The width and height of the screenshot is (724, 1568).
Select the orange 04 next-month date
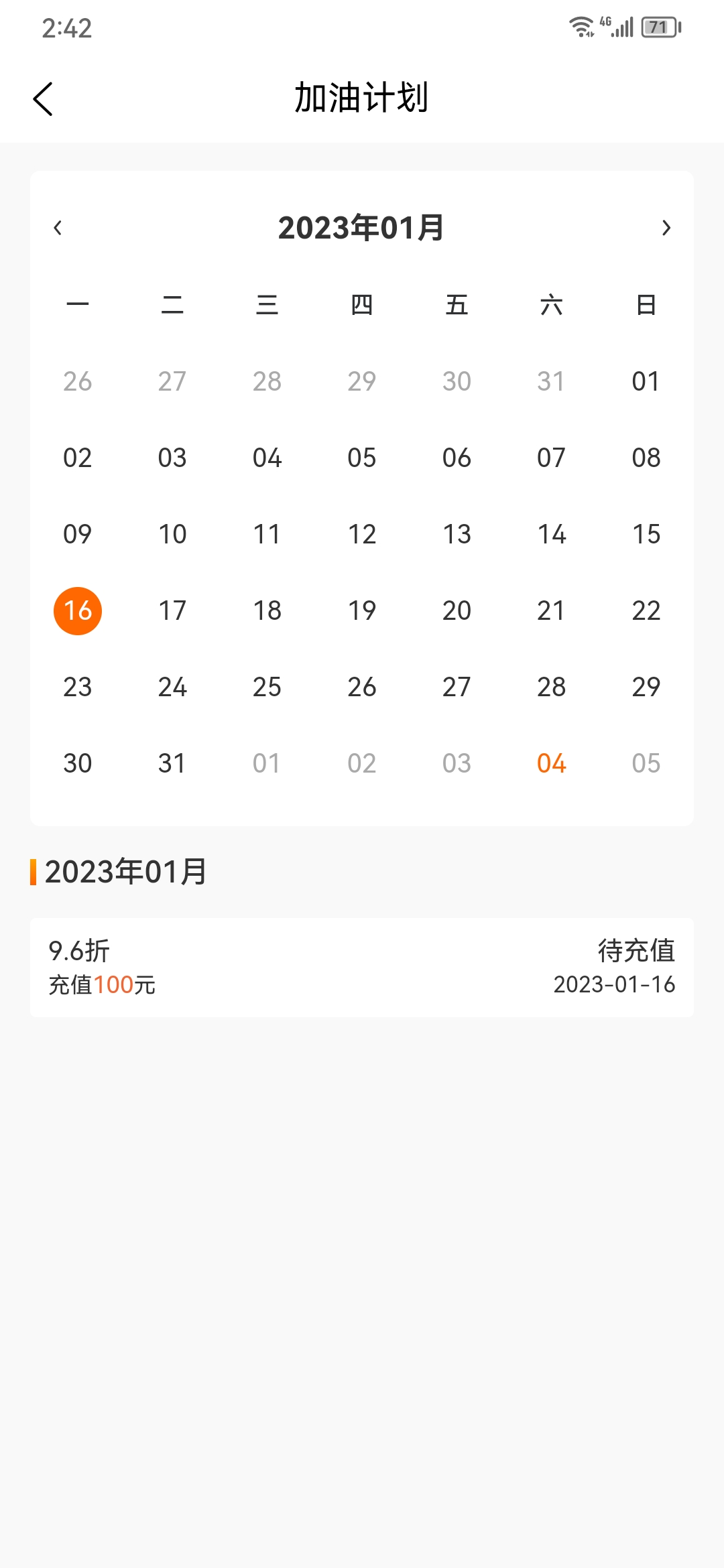point(552,763)
